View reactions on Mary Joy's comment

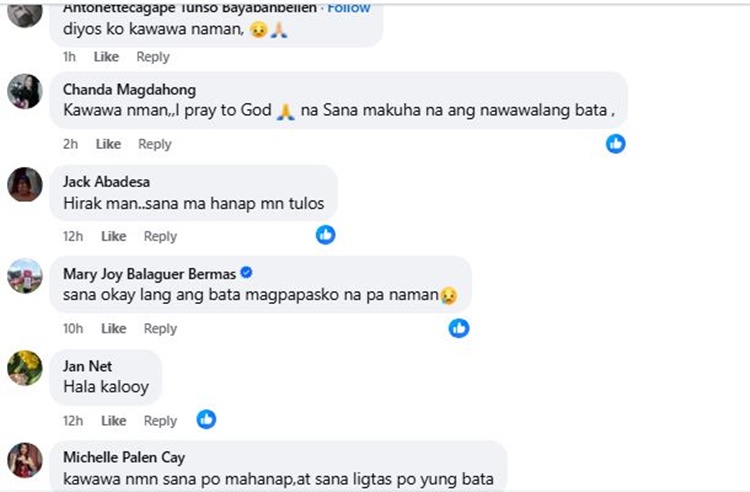(x=459, y=327)
